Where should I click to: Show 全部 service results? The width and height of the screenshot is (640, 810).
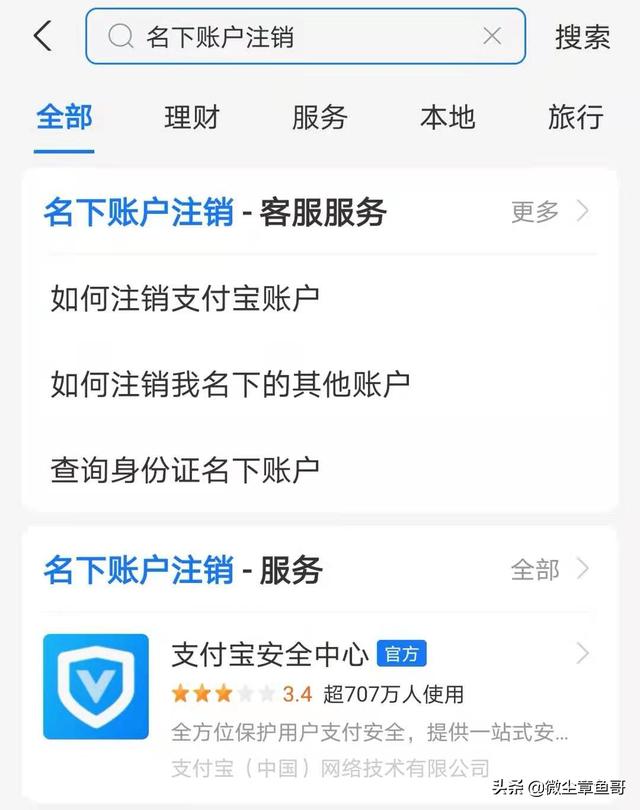point(550,570)
